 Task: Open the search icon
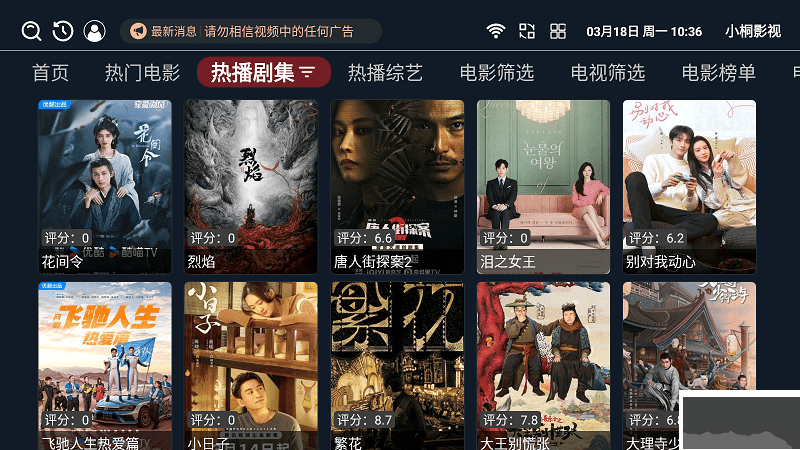pos(31,31)
